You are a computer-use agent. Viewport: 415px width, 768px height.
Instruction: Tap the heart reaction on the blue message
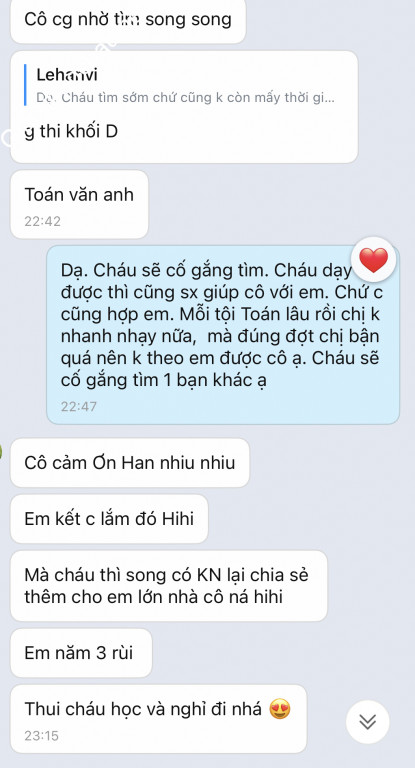(374, 260)
